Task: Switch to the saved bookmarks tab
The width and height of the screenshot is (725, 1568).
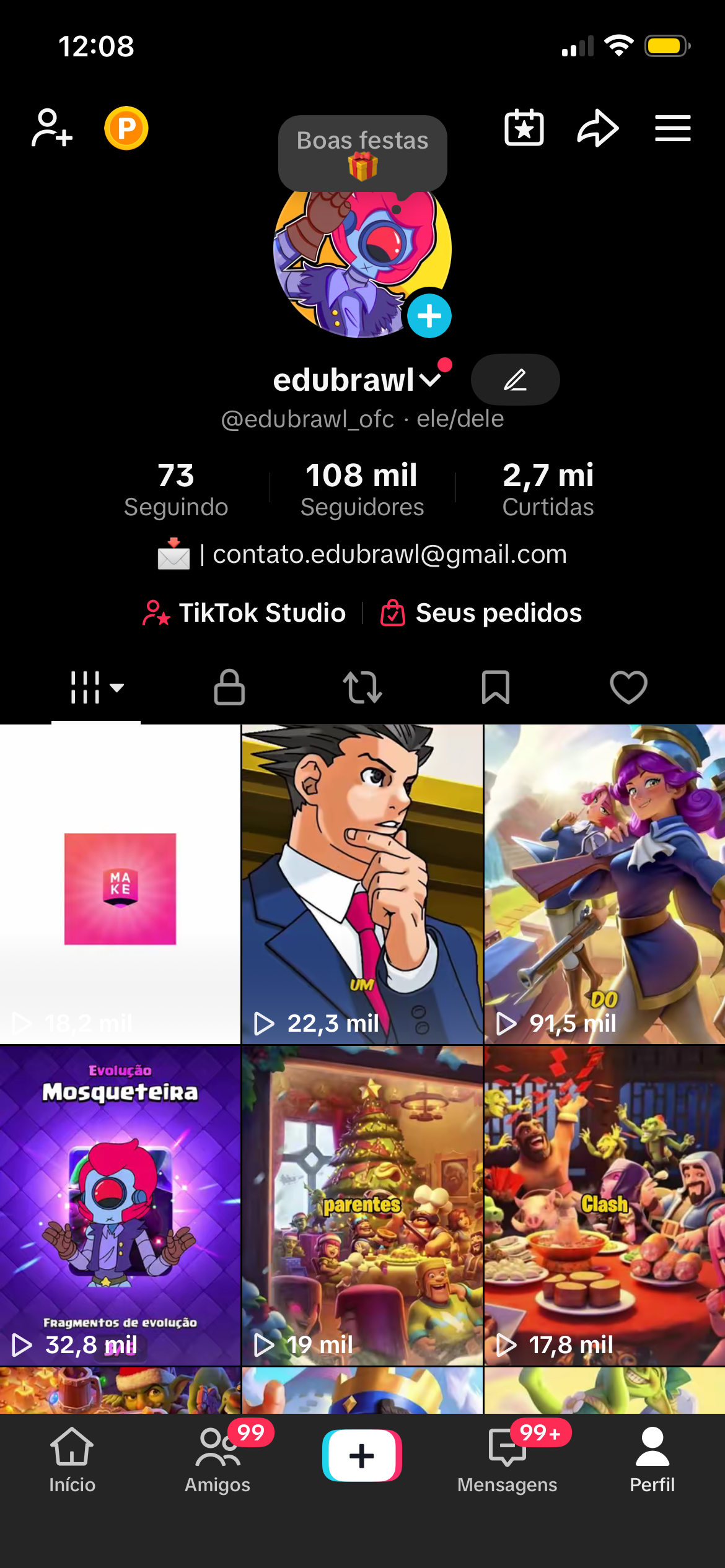Action: (496, 687)
